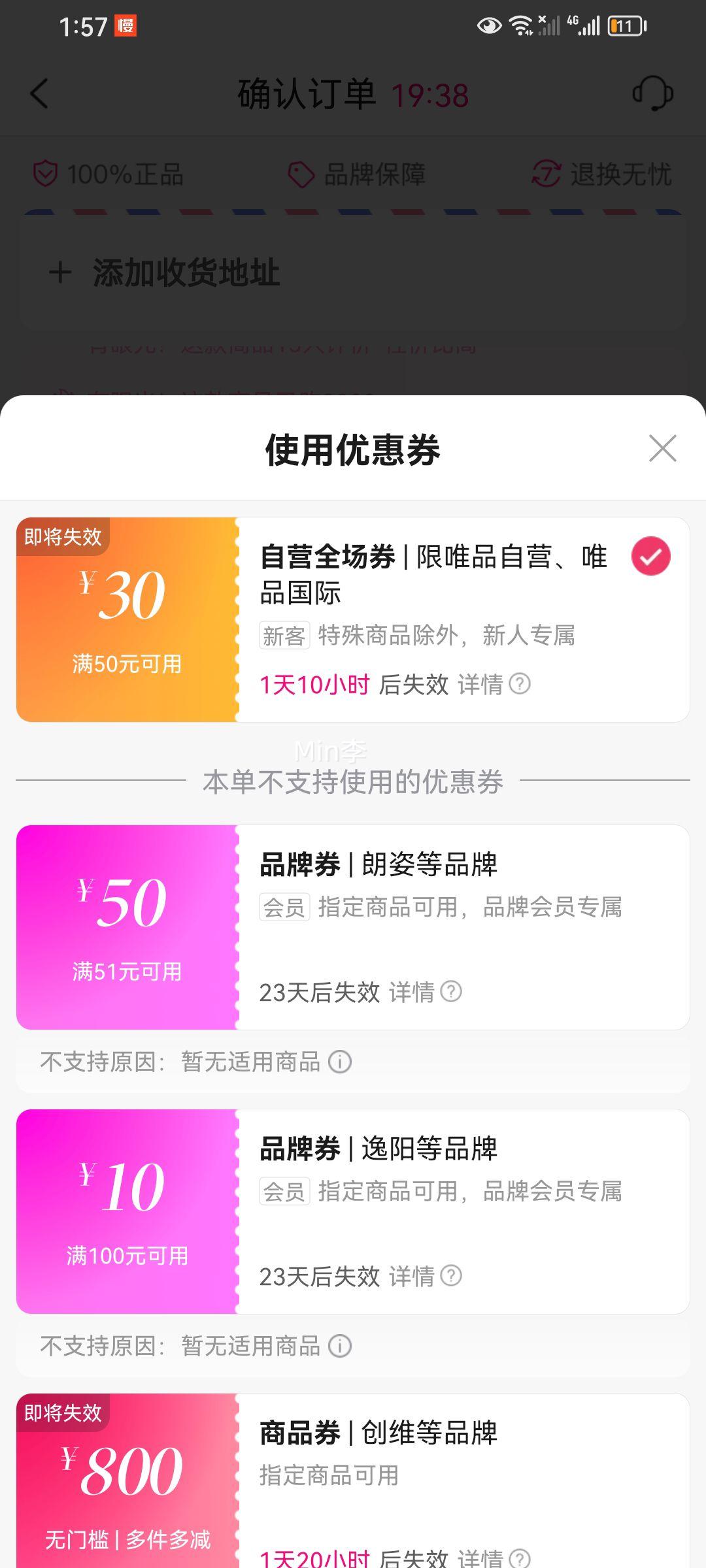Tap the info icon after 暂无适用商品 for ¥50 coupon

point(341,1062)
